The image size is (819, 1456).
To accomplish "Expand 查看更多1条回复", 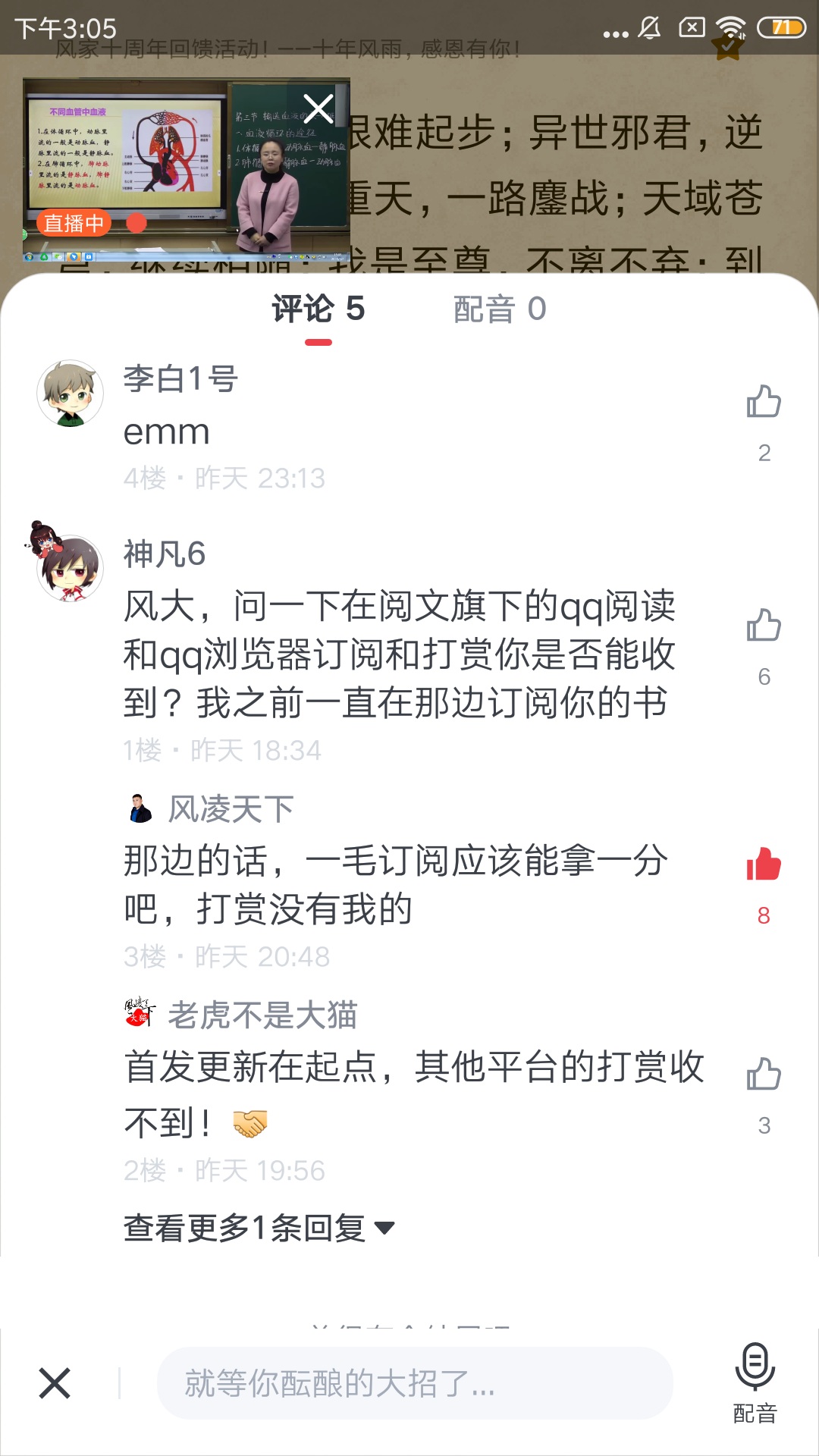I will click(x=258, y=1228).
